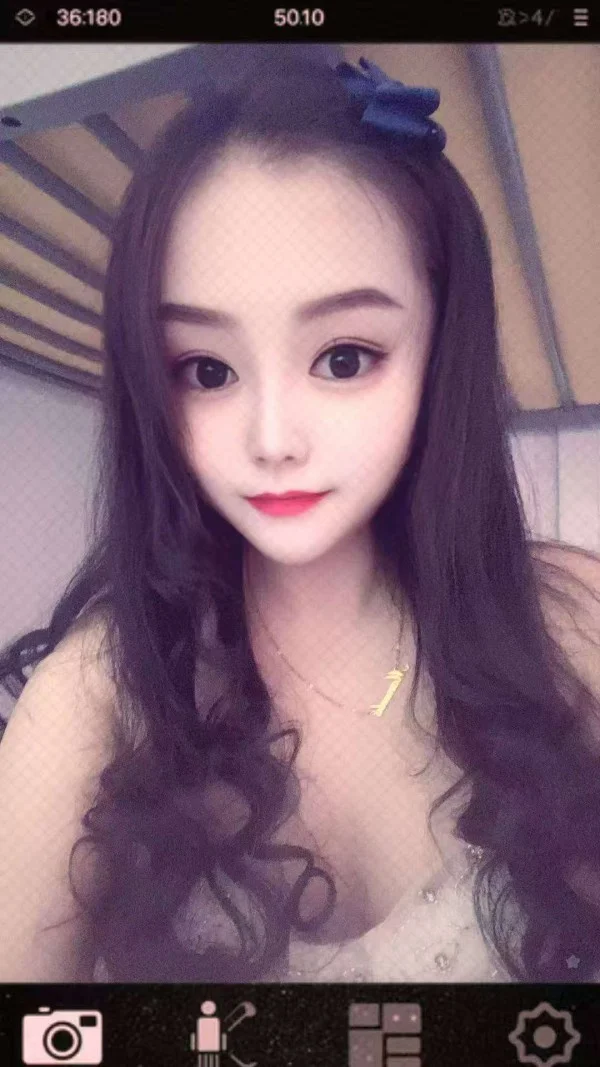
Task: Tap the diamond icon in top bar
Action: click(25, 18)
